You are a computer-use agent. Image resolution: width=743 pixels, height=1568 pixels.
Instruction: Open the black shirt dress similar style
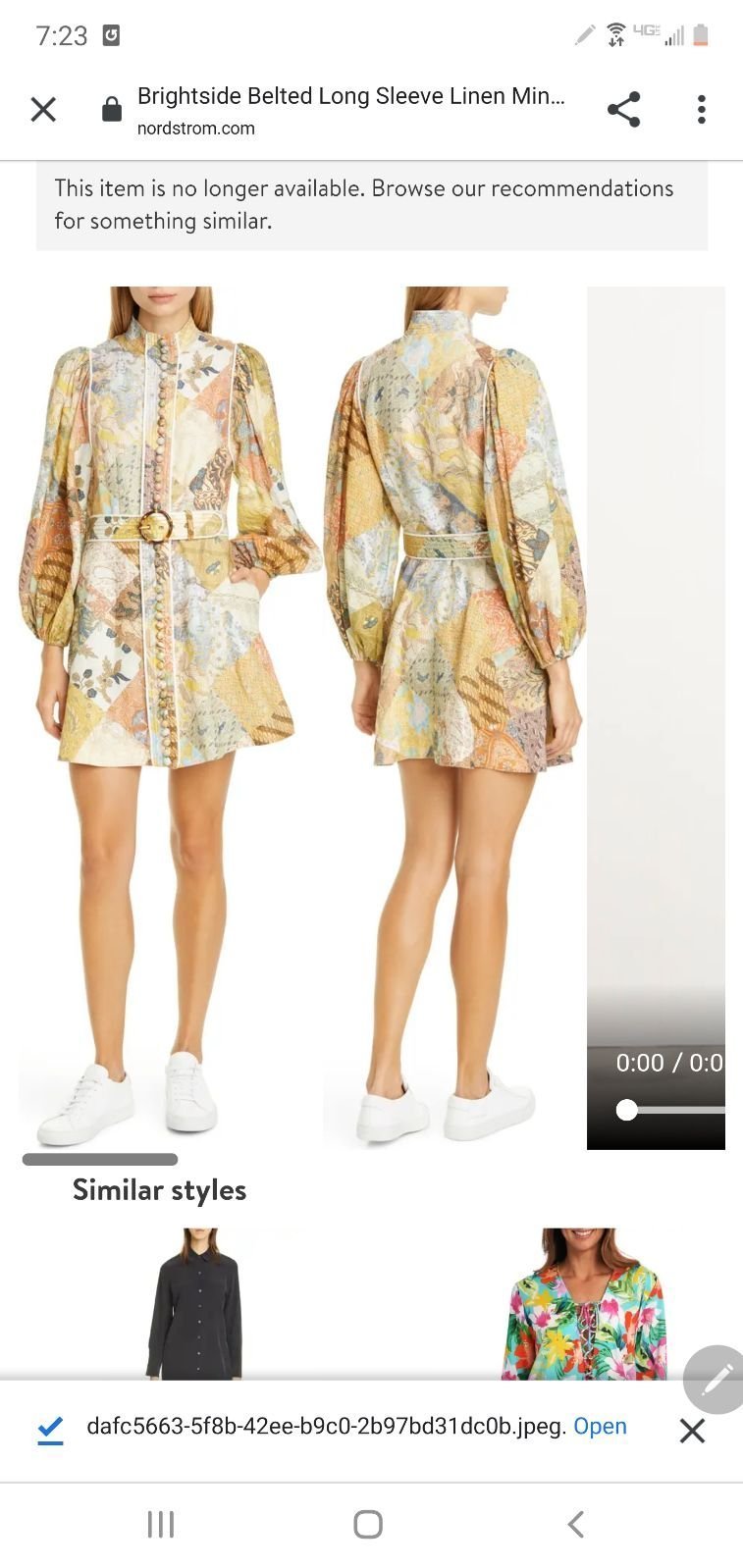[x=195, y=1303]
